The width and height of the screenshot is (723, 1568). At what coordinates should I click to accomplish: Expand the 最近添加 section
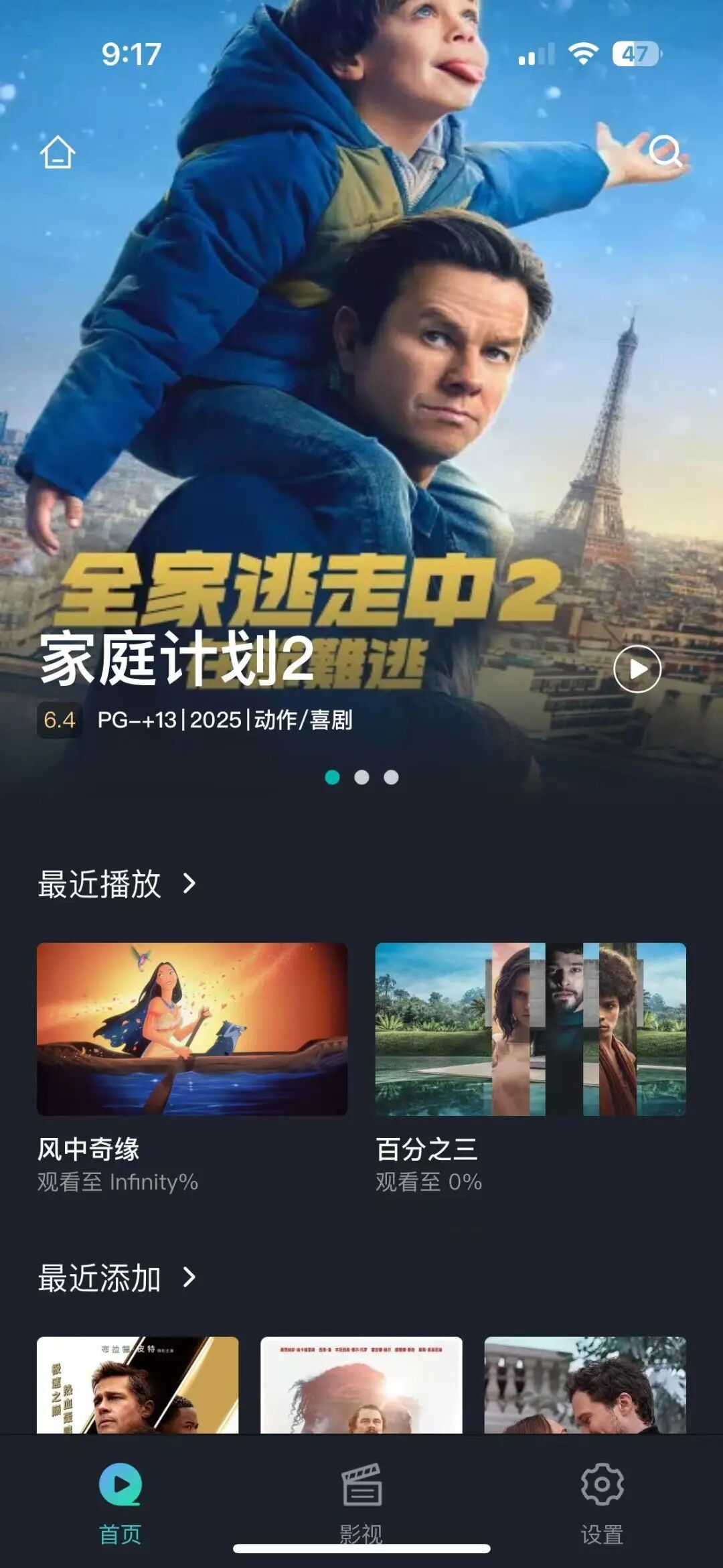[x=118, y=1277]
